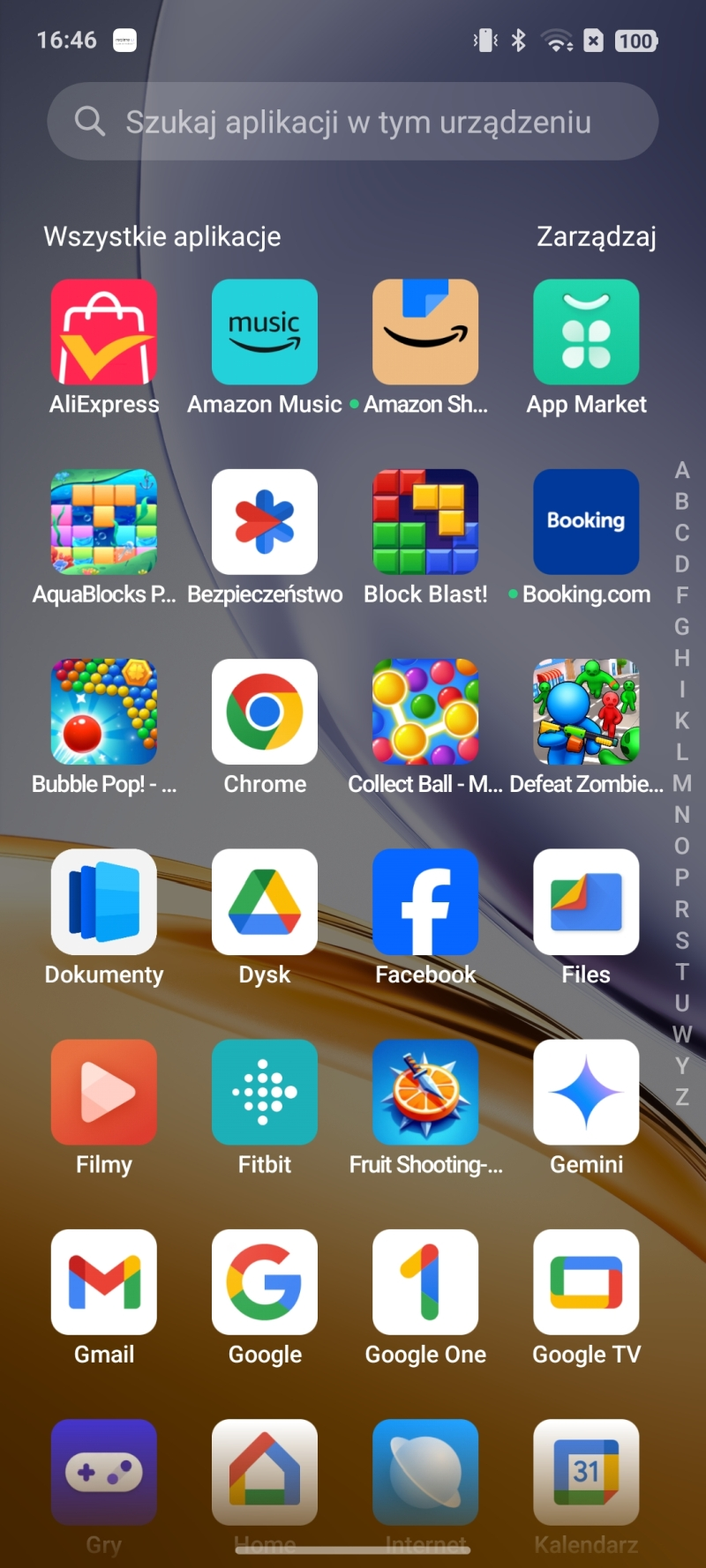This screenshot has height=1568, width=706.
Task: Open Google TV
Action: point(586,1282)
